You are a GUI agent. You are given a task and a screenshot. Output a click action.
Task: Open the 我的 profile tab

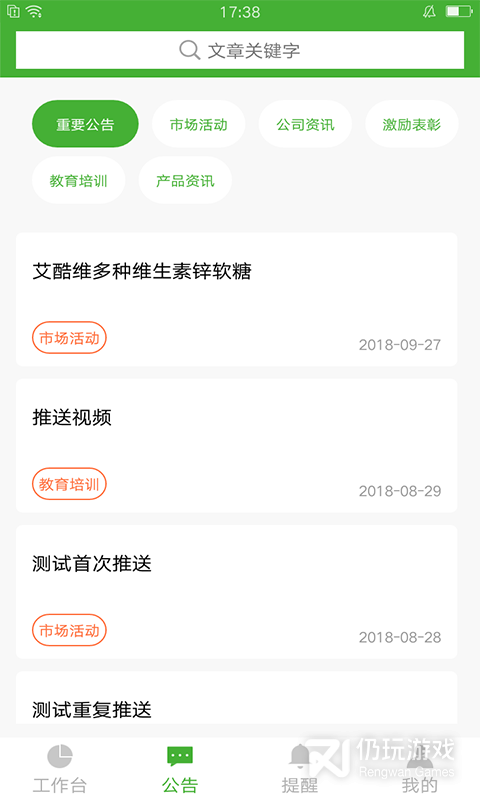[420, 768]
